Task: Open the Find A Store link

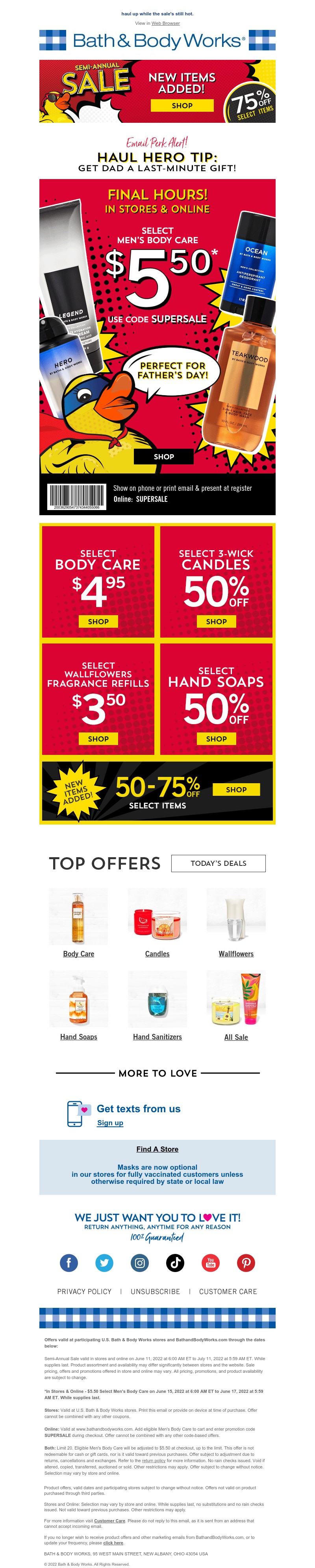Action: pos(157,1149)
